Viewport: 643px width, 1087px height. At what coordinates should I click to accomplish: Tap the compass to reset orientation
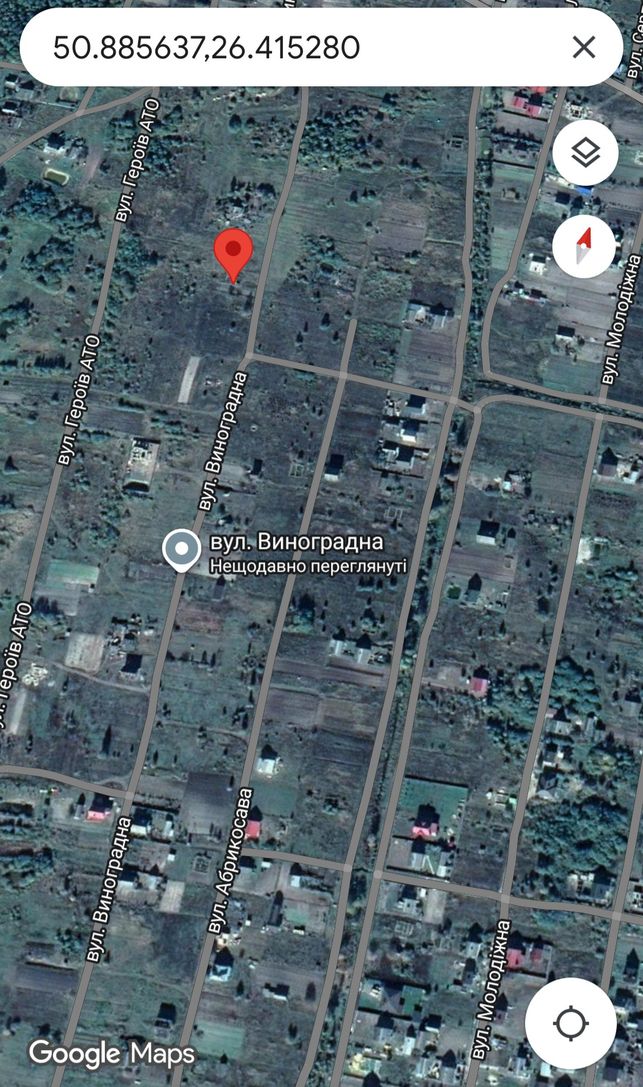(585, 245)
